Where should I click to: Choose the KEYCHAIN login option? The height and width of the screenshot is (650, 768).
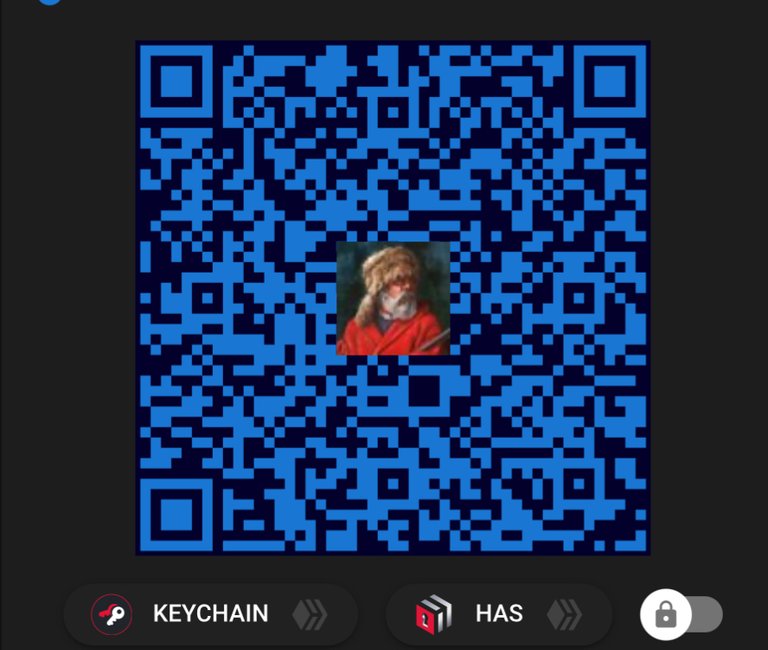pos(210,614)
